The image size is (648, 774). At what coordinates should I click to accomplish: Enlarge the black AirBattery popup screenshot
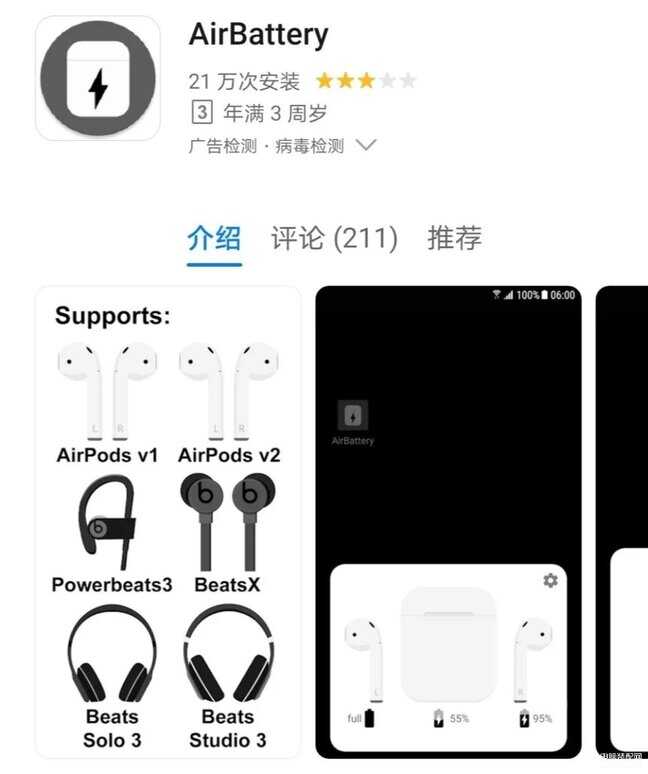(x=448, y=522)
